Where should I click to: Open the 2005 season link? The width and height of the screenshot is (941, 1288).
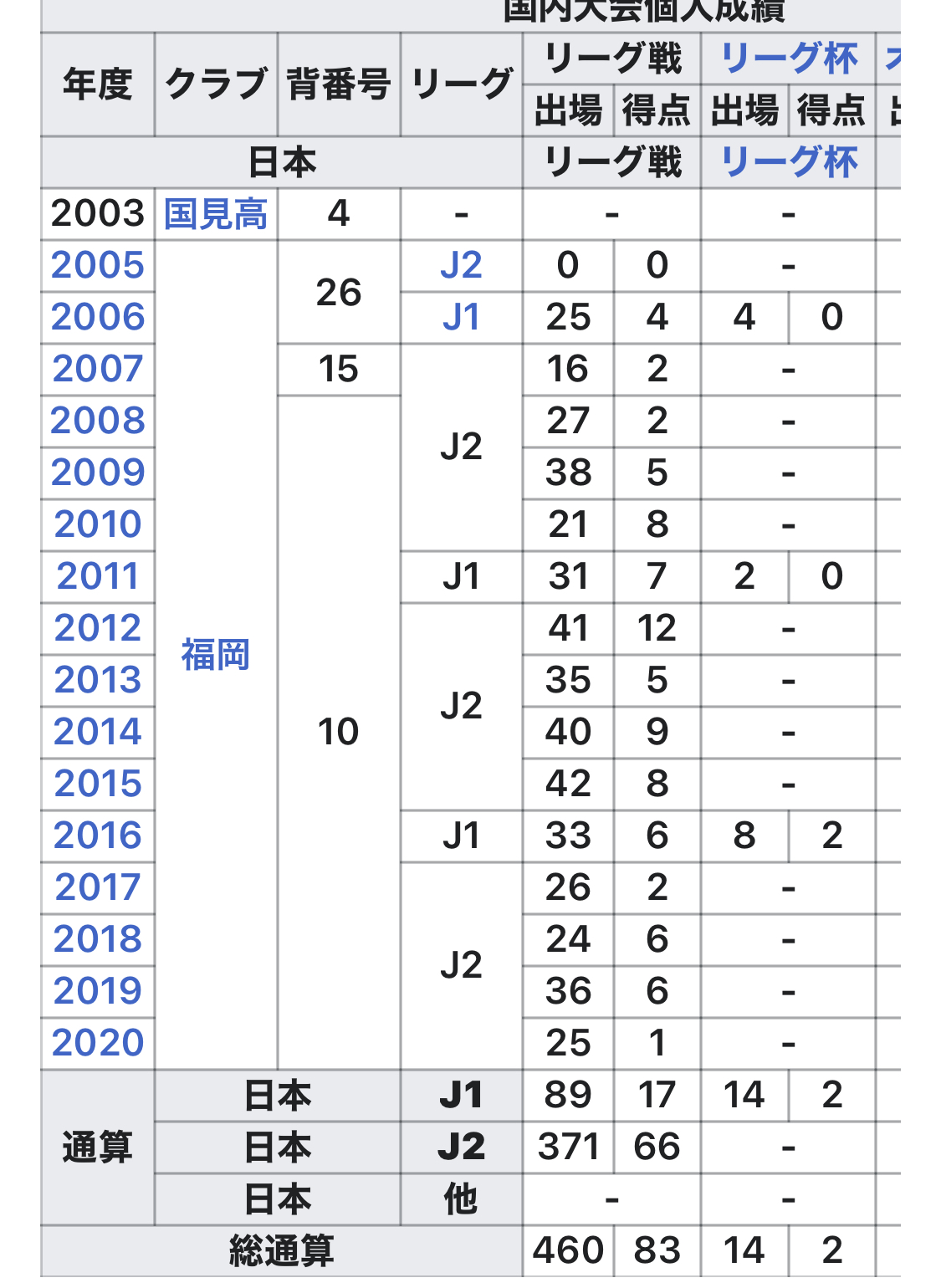(x=98, y=266)
